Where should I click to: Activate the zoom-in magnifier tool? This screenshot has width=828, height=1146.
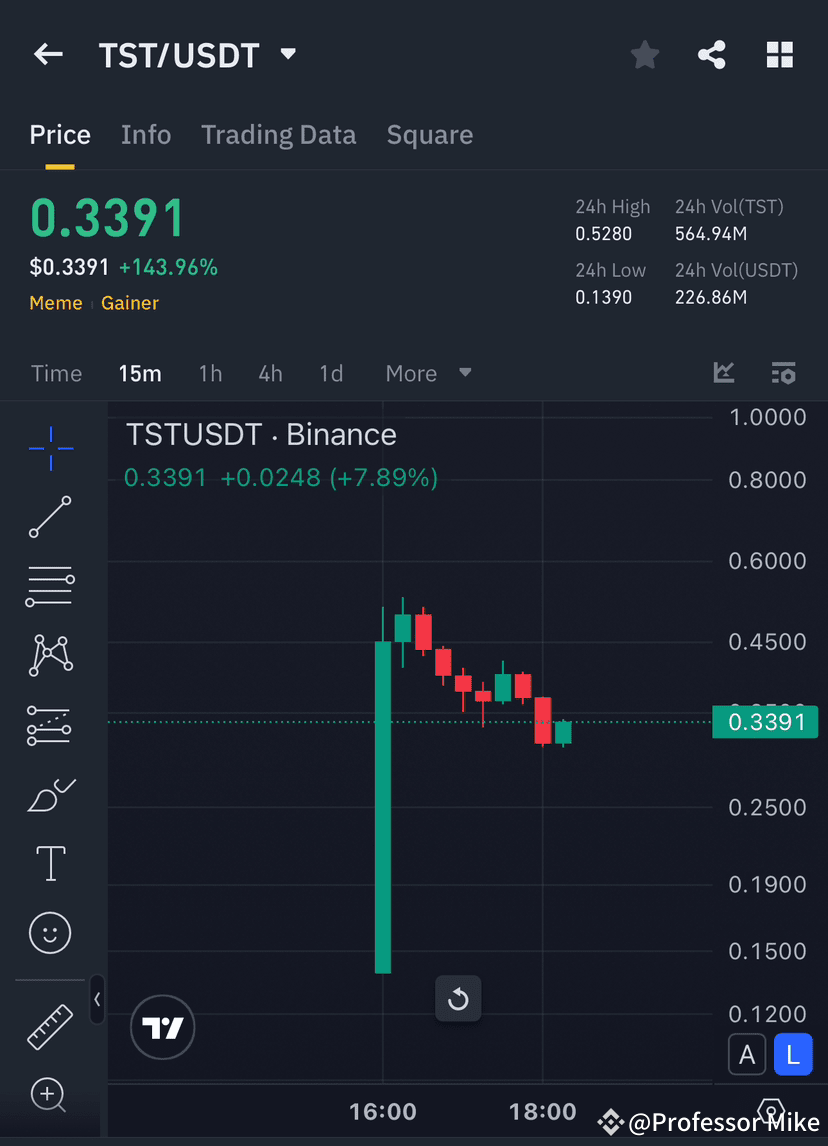(x=49, y=1095)
